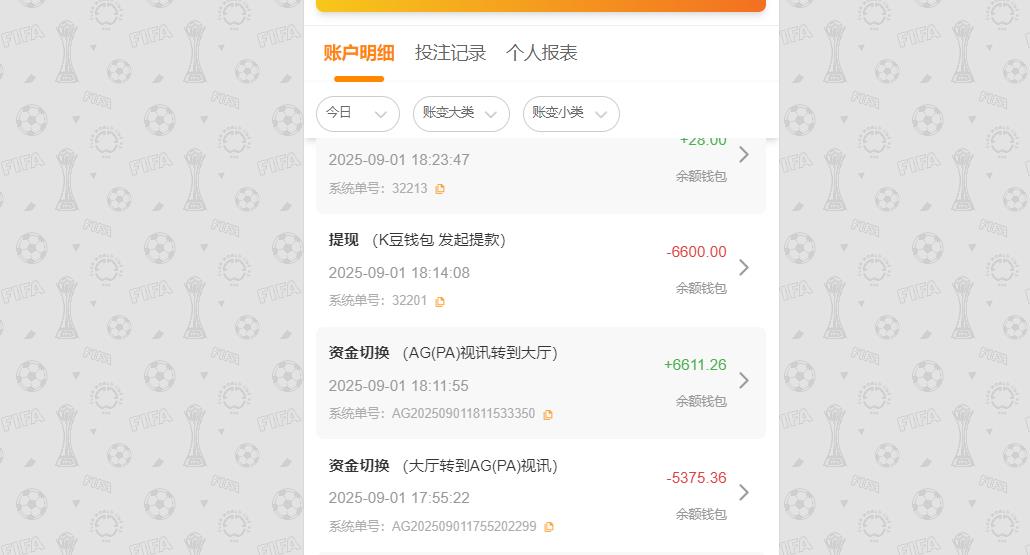This screenshot has height=555, width=1030.
Task: Expand the 账变大类 filter dropdown
Action: (460, 113)
